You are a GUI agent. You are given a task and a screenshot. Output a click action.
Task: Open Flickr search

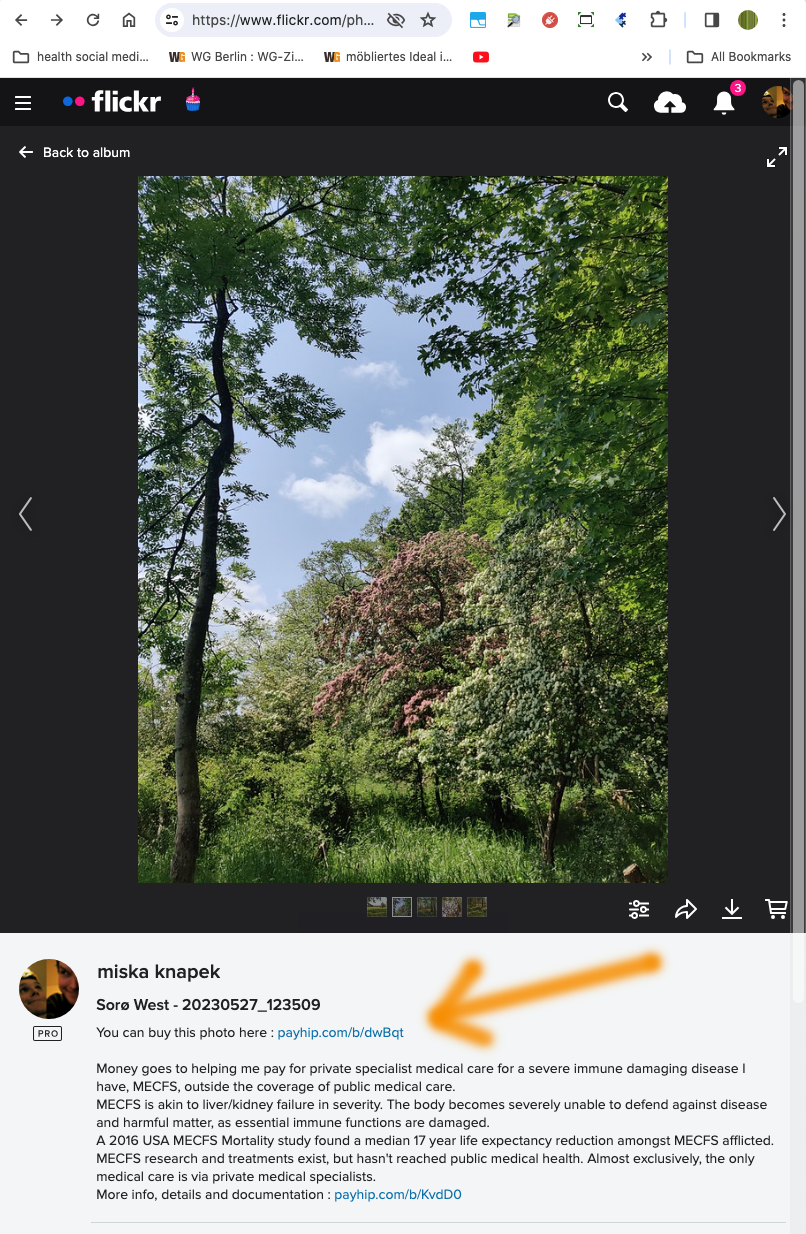coord(618,102)
